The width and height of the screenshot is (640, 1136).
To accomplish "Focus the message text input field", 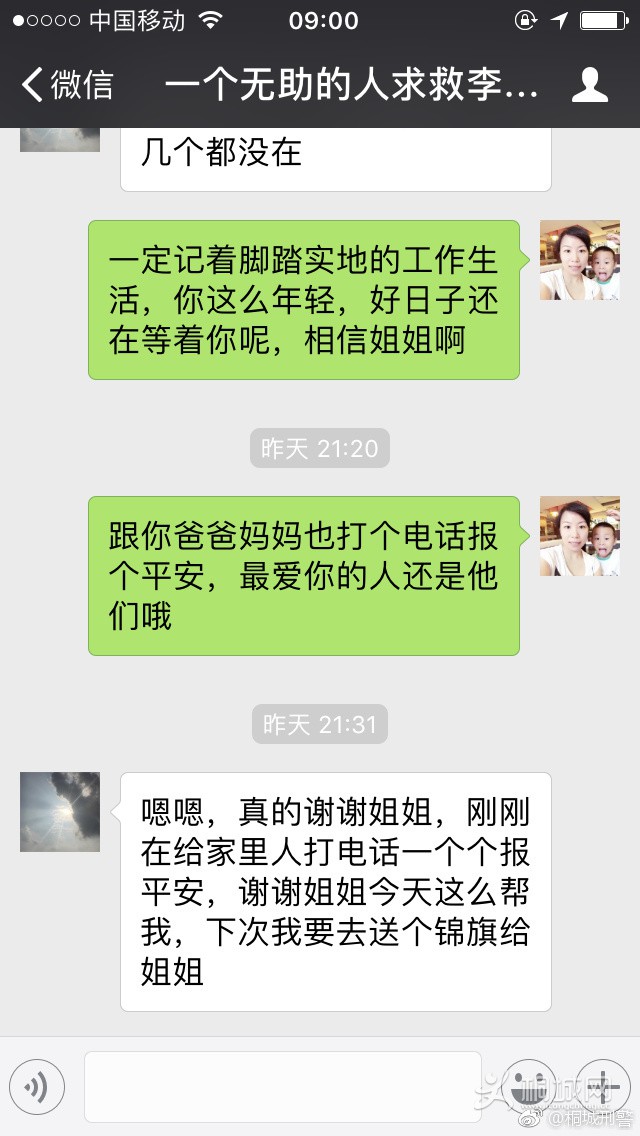I will (282, 1087).
